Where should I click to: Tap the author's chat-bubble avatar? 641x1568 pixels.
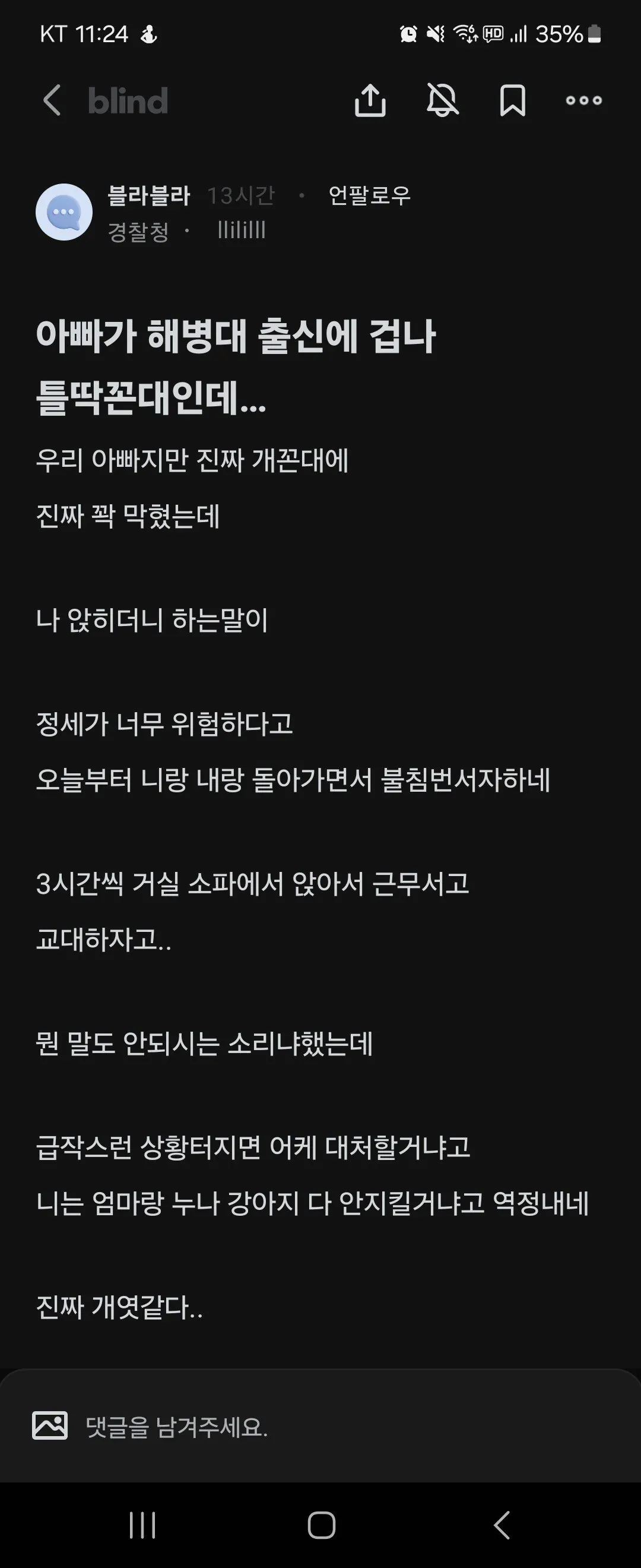pos(64,212)
